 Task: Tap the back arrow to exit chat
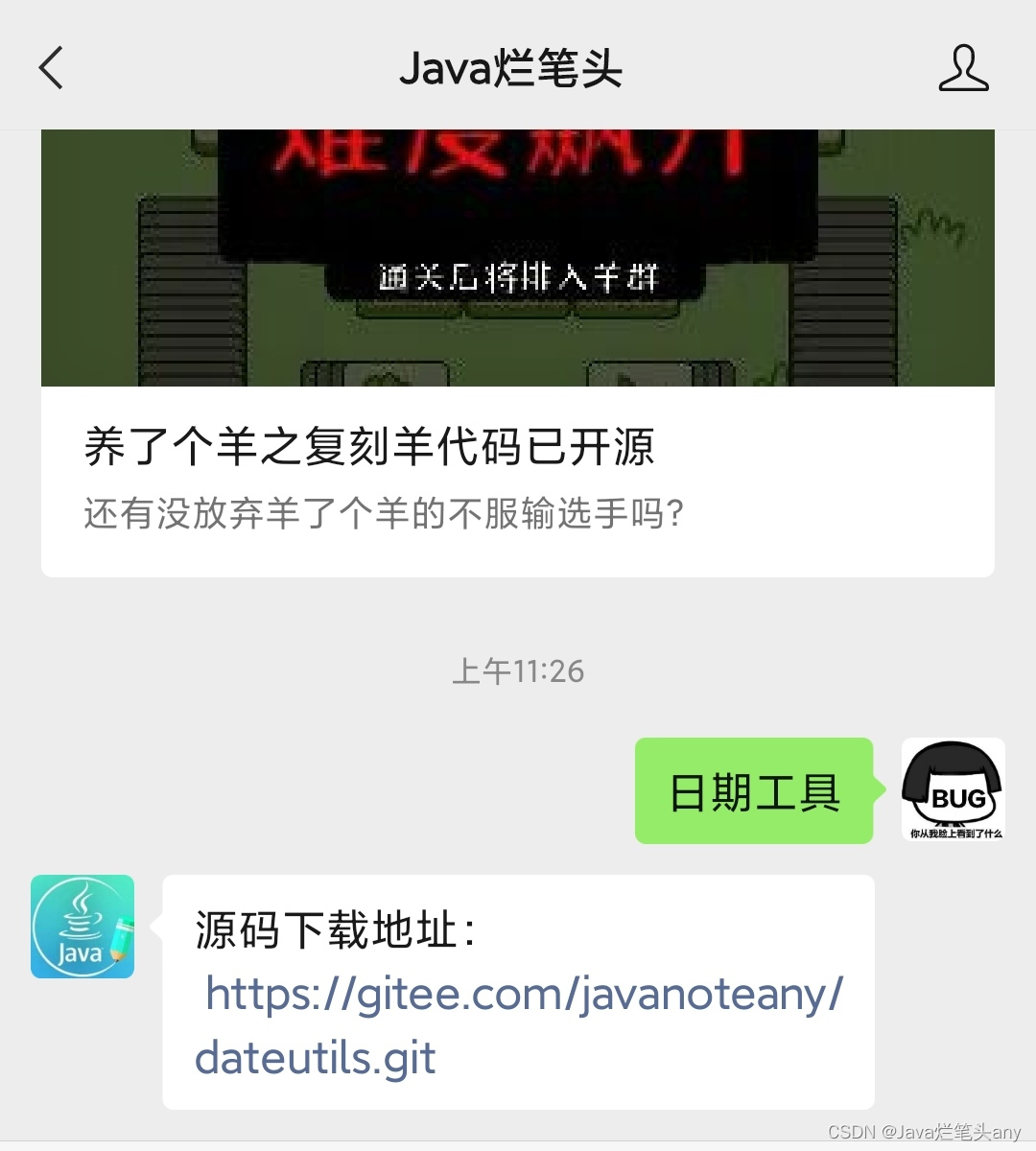(x=51, y=69)
